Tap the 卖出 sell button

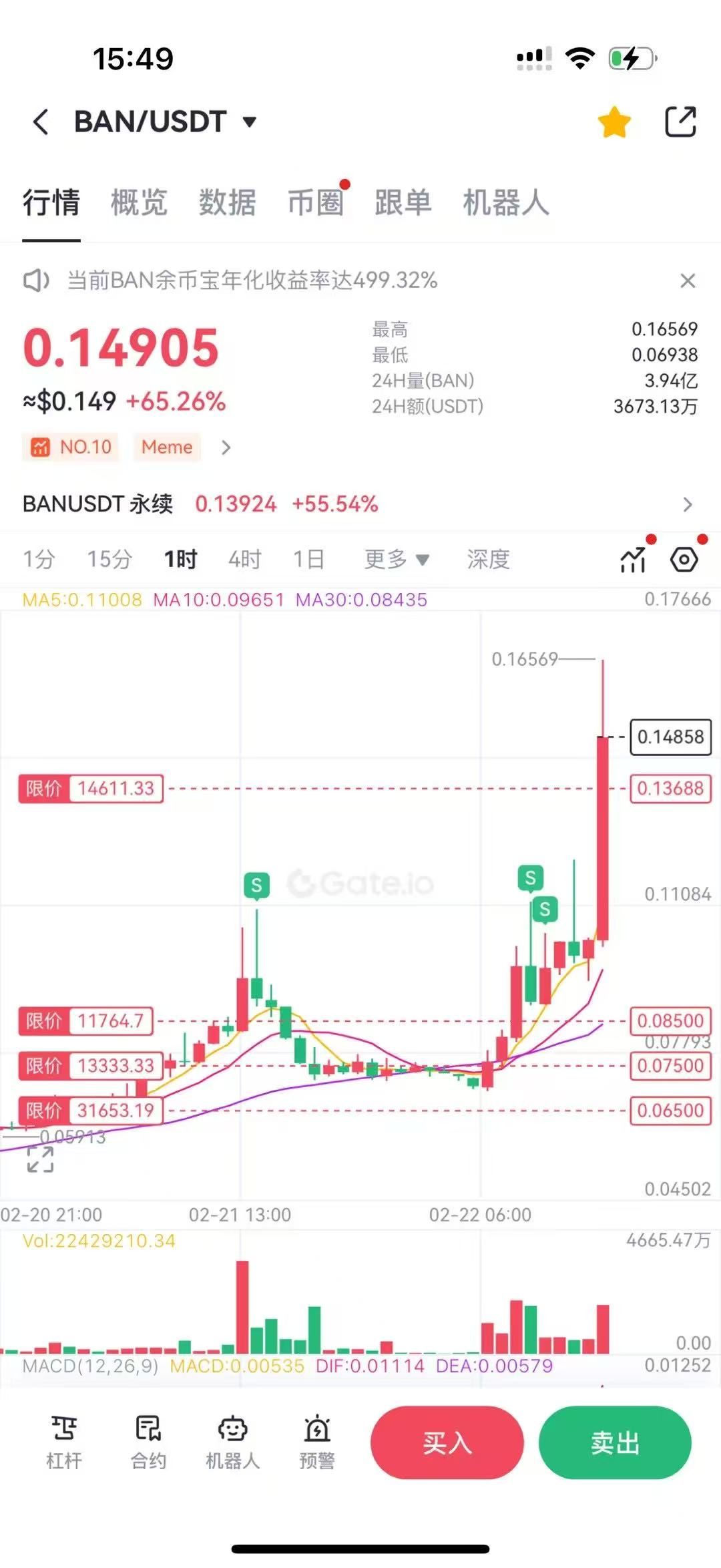[615, 1442]
